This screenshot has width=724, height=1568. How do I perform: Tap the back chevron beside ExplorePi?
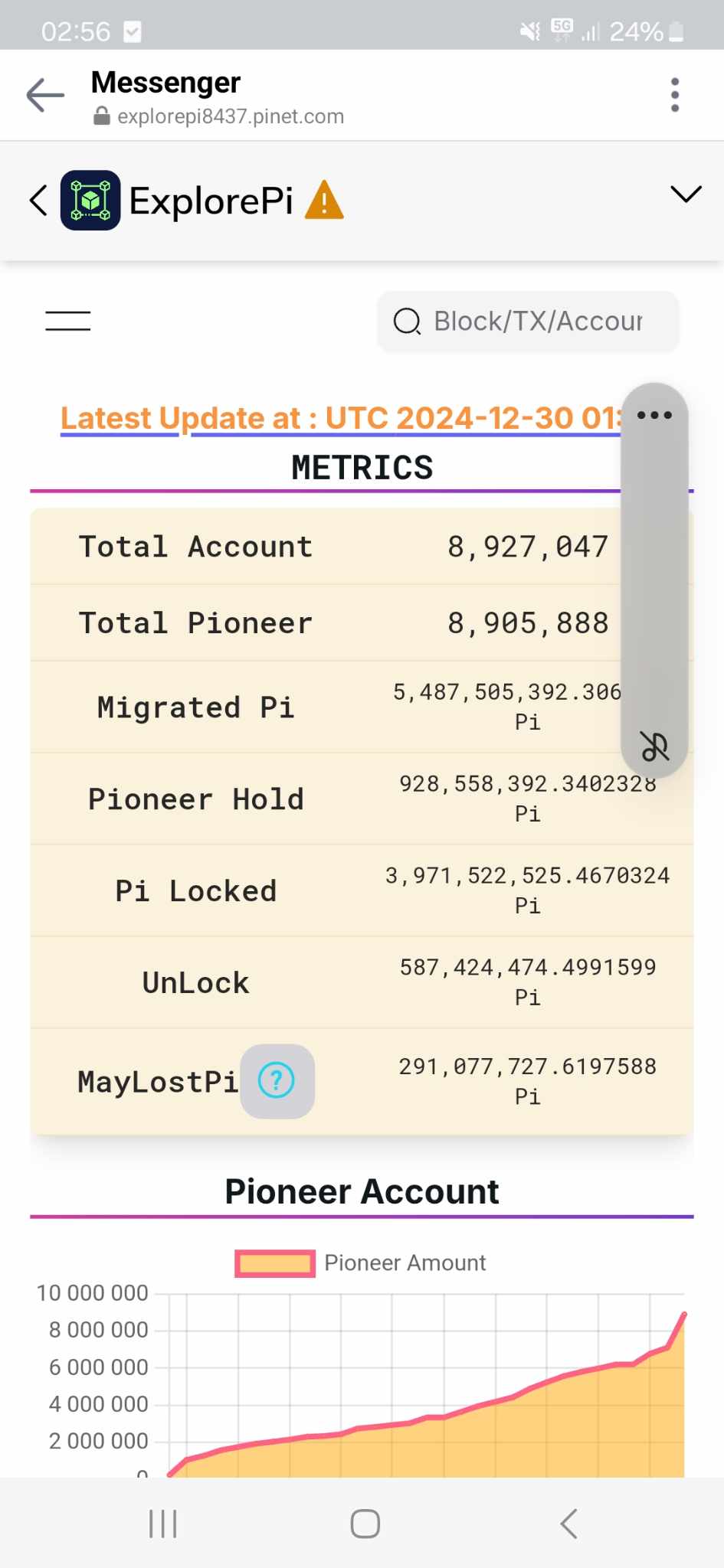(x=38, y=201)
